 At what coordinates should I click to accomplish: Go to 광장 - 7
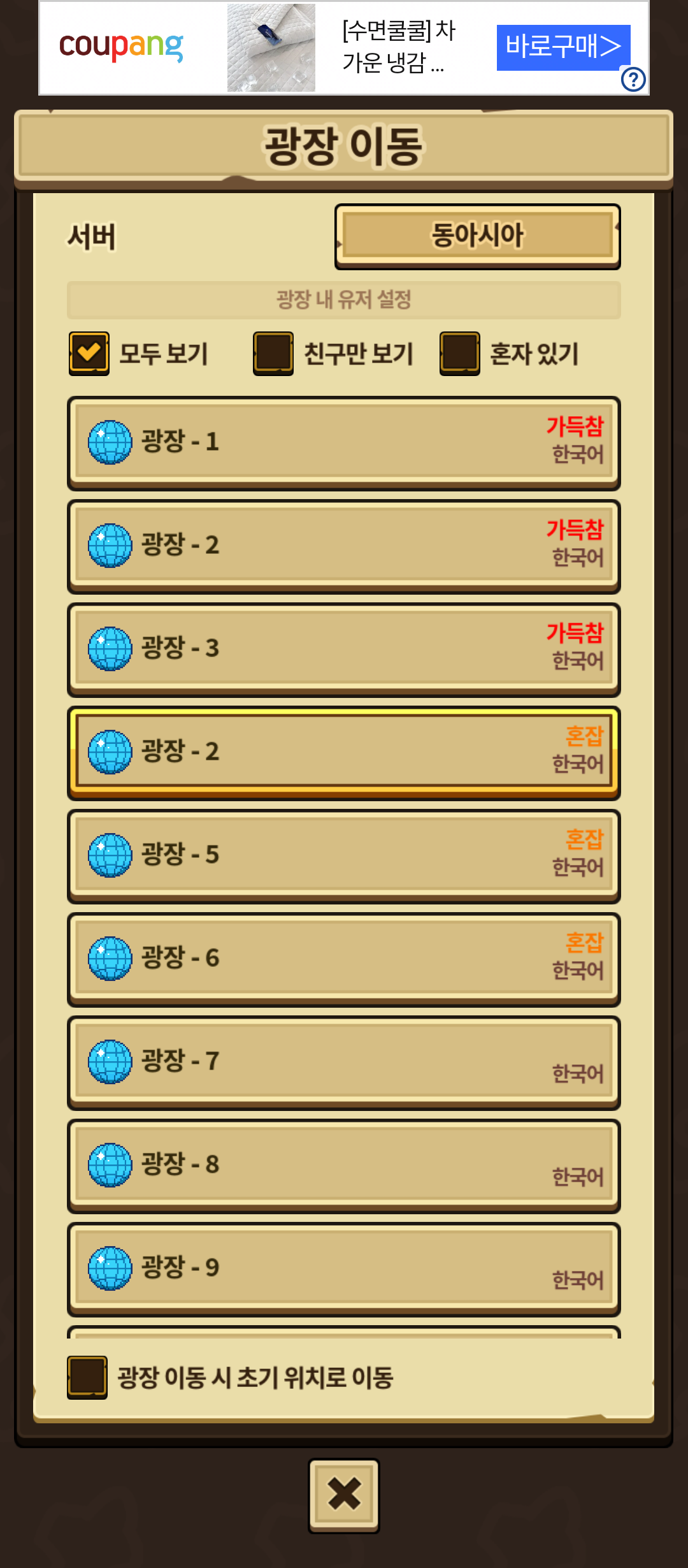tap(344, 1062)
